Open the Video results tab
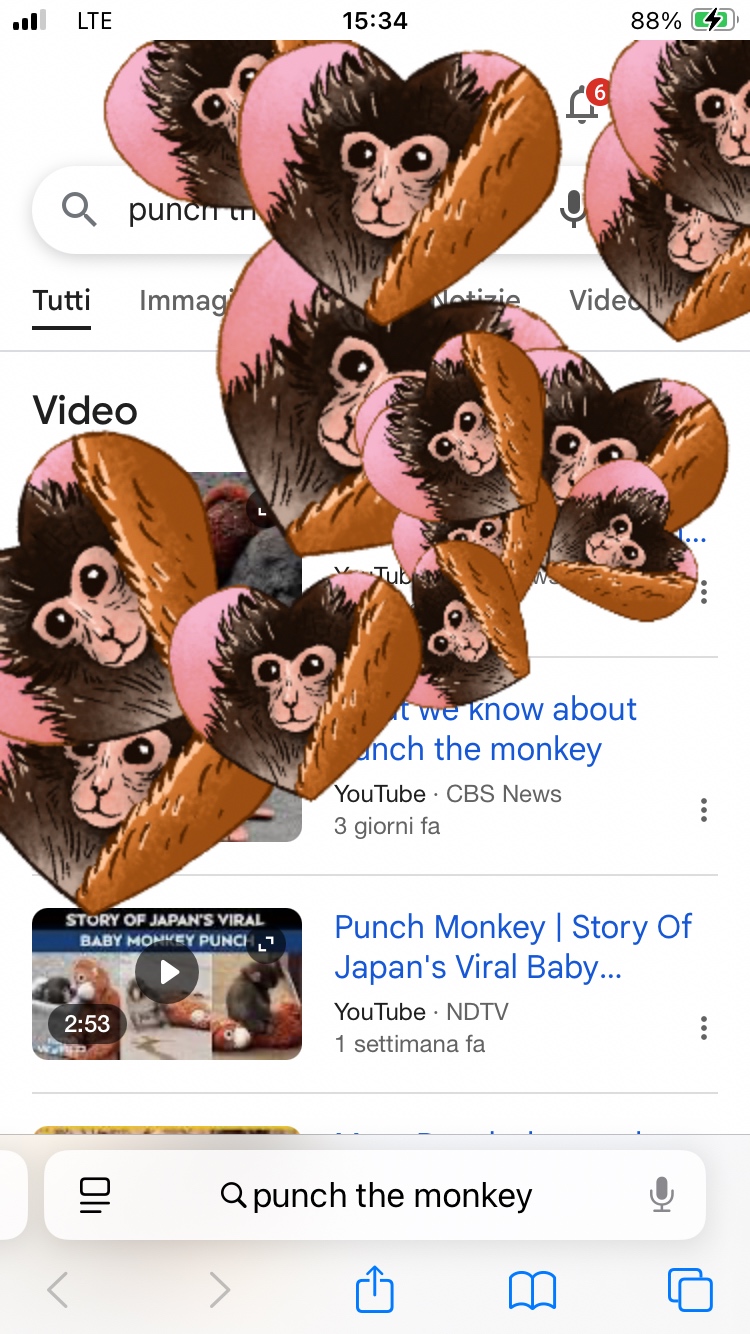This screenshot has width=750, height=1334. pyautogui.click(x=602, y=300)
